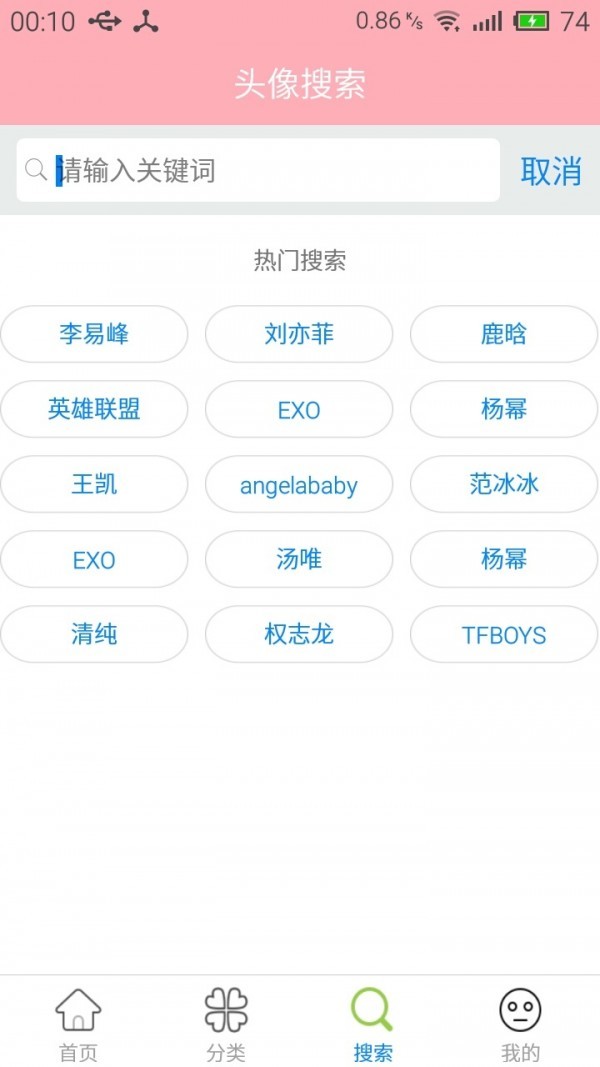Search avatars for angelababy
This screenshot has height=1067, width=600.
point(299,486)
